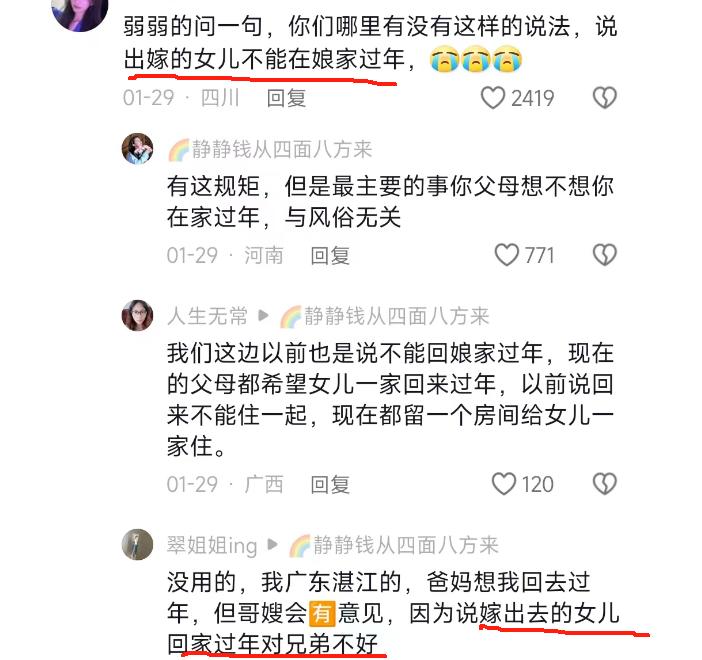
Task: Dislike the top comment from 四川
Action: click(x=603, y=97)
